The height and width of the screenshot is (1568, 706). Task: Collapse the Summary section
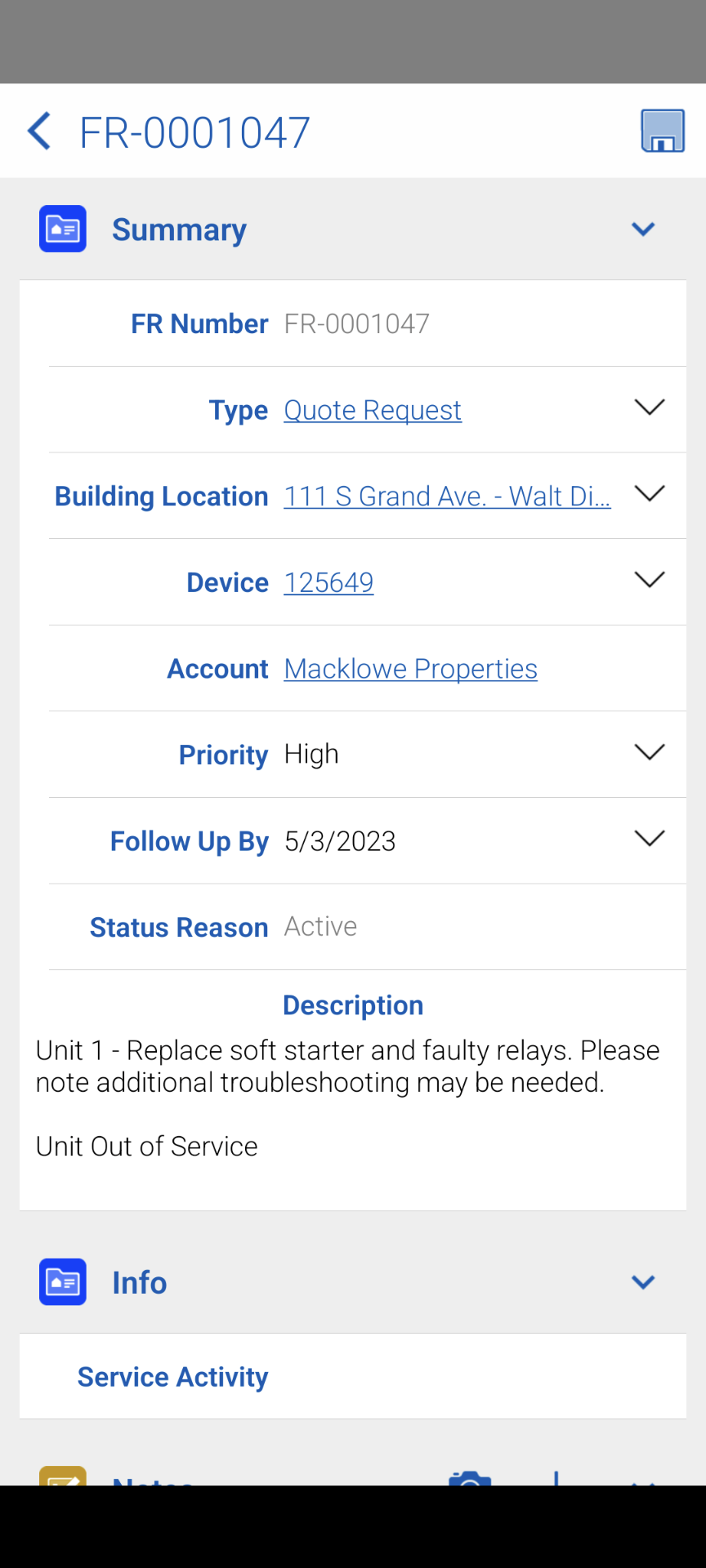point(643,229)
